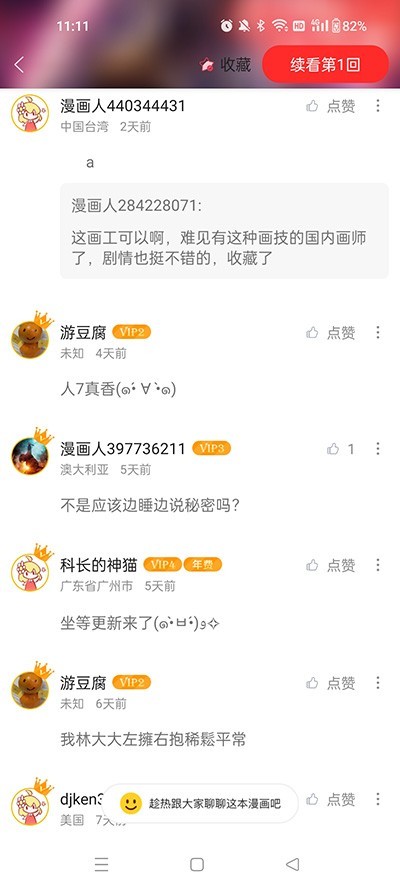
Task: Go to the system home screen
Action: point(197,864)
